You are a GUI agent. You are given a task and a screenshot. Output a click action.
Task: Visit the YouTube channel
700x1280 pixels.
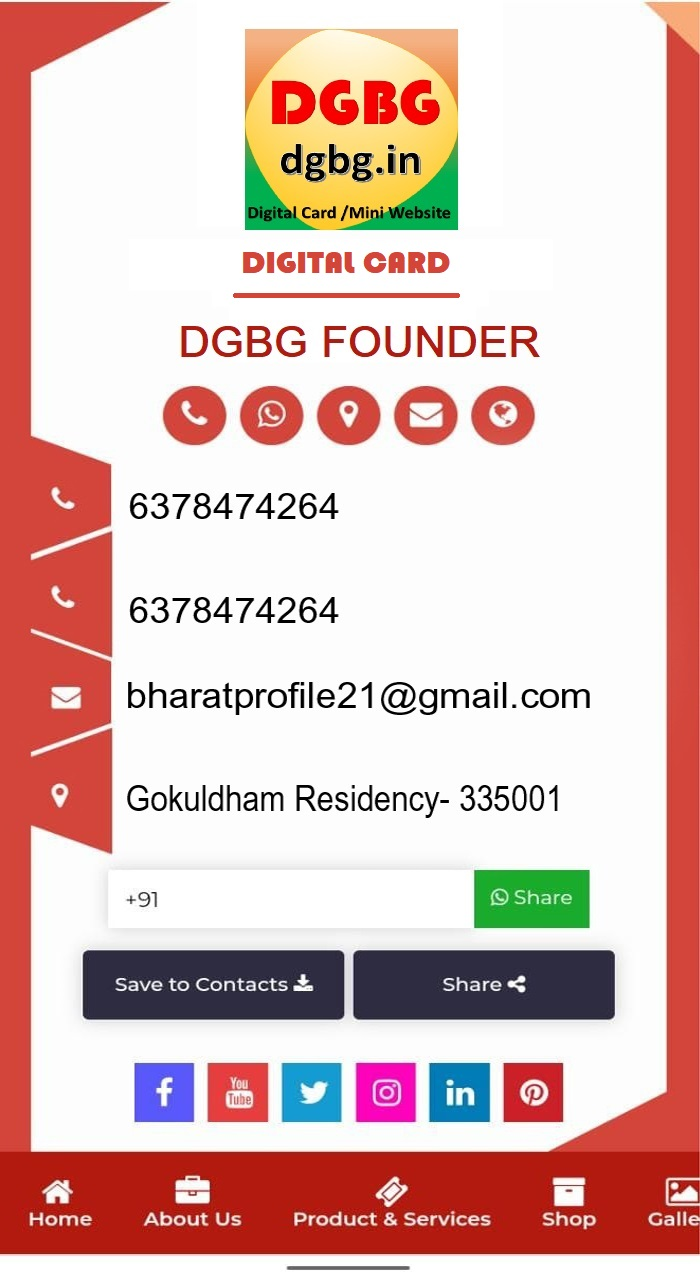tap(238, 1092)
